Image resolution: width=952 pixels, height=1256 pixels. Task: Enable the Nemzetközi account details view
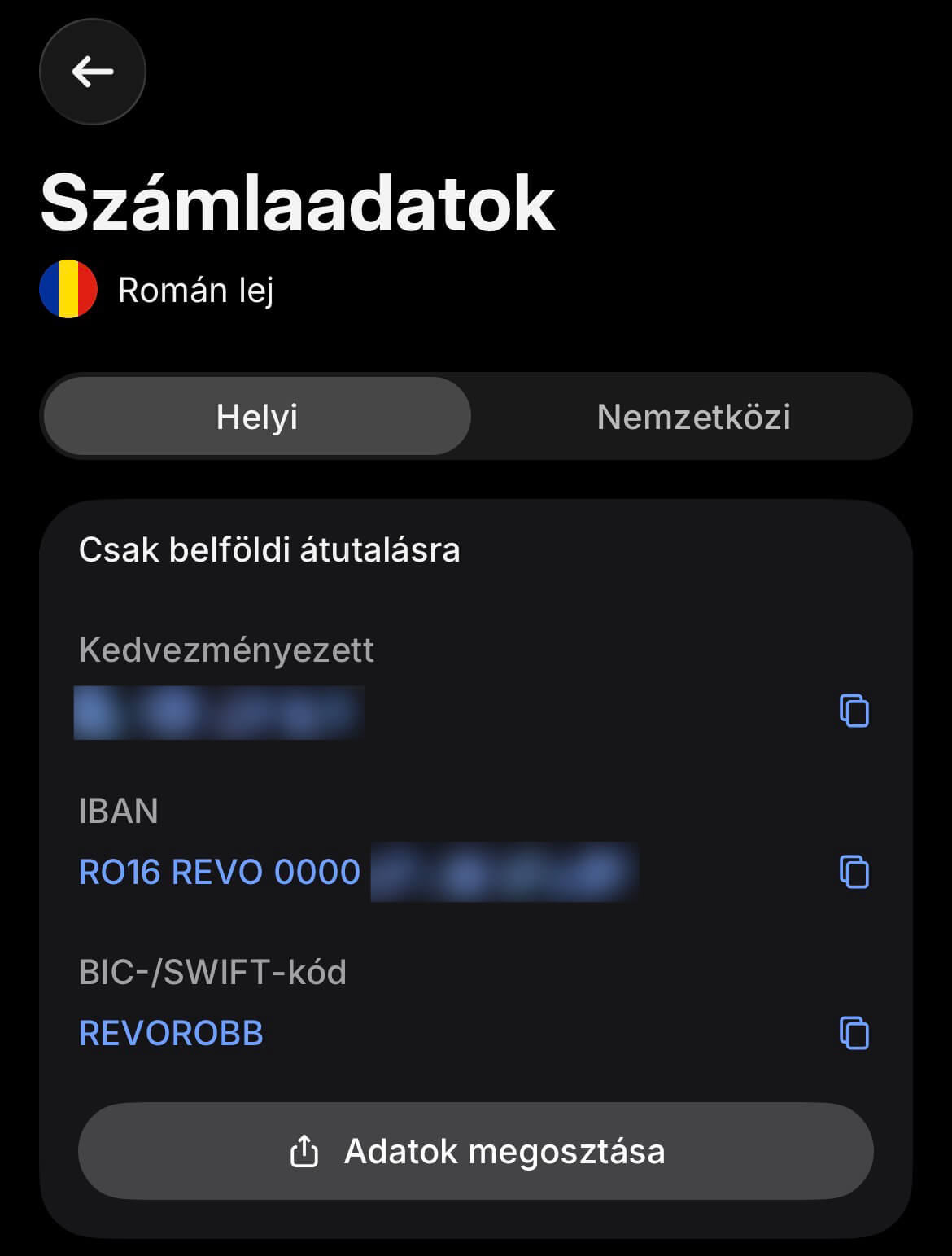[694, 416]
